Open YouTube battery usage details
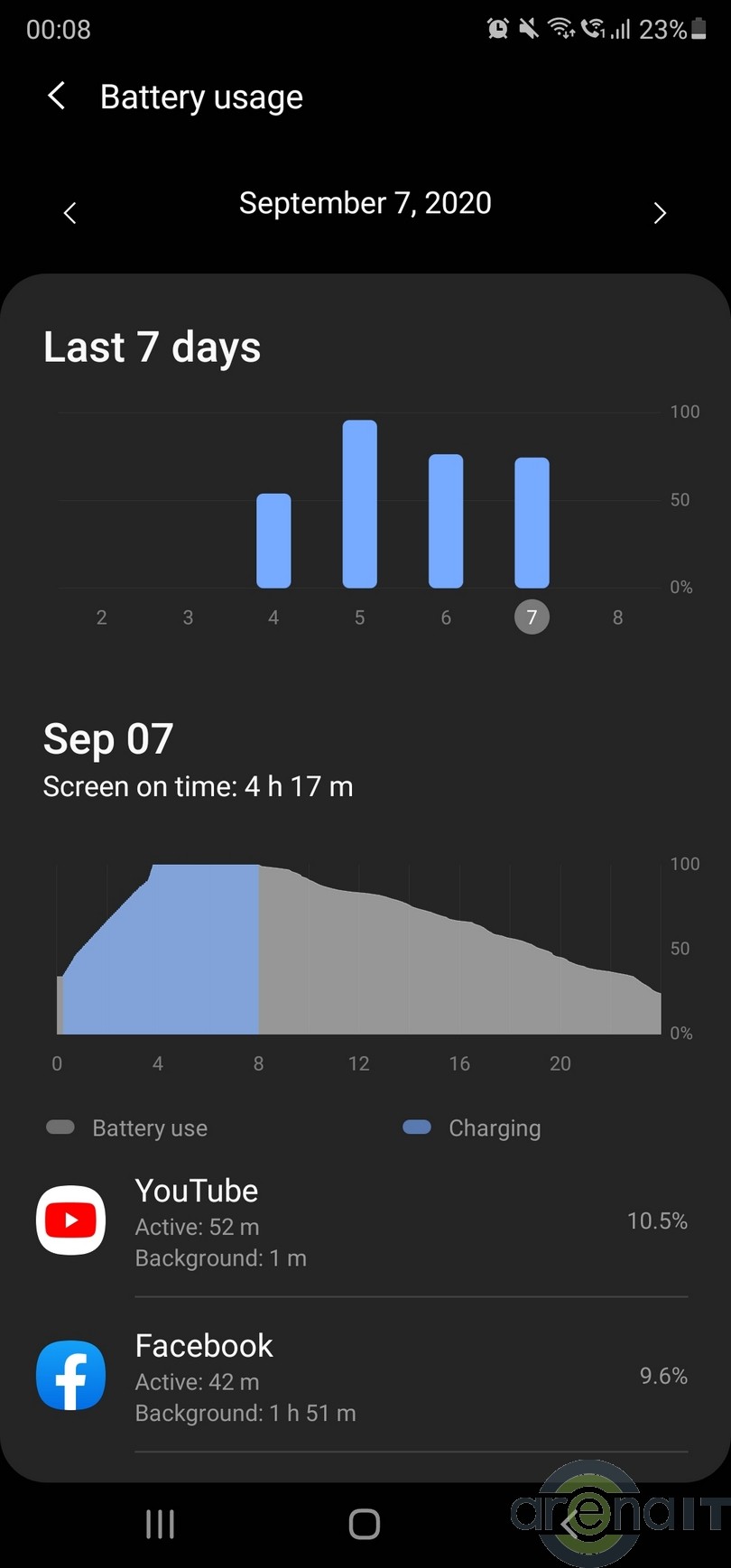Screen dimensions: 731x1568 [x=361, y=1222]
